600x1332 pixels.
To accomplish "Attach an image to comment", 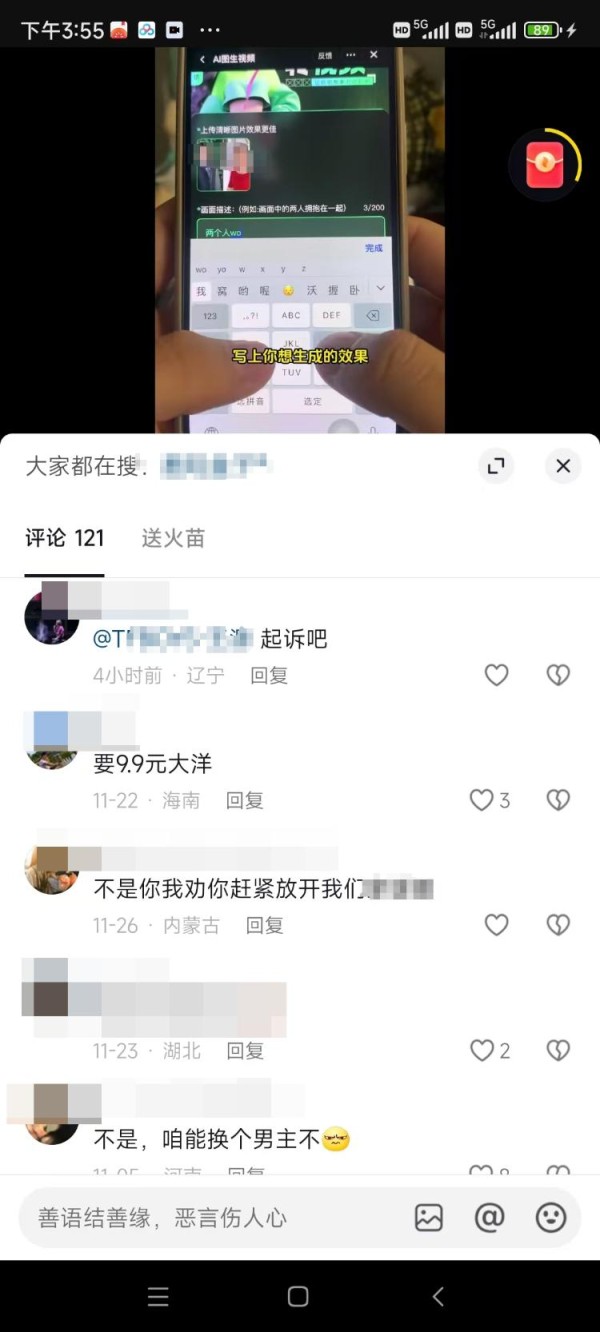I will point(429,1217).
